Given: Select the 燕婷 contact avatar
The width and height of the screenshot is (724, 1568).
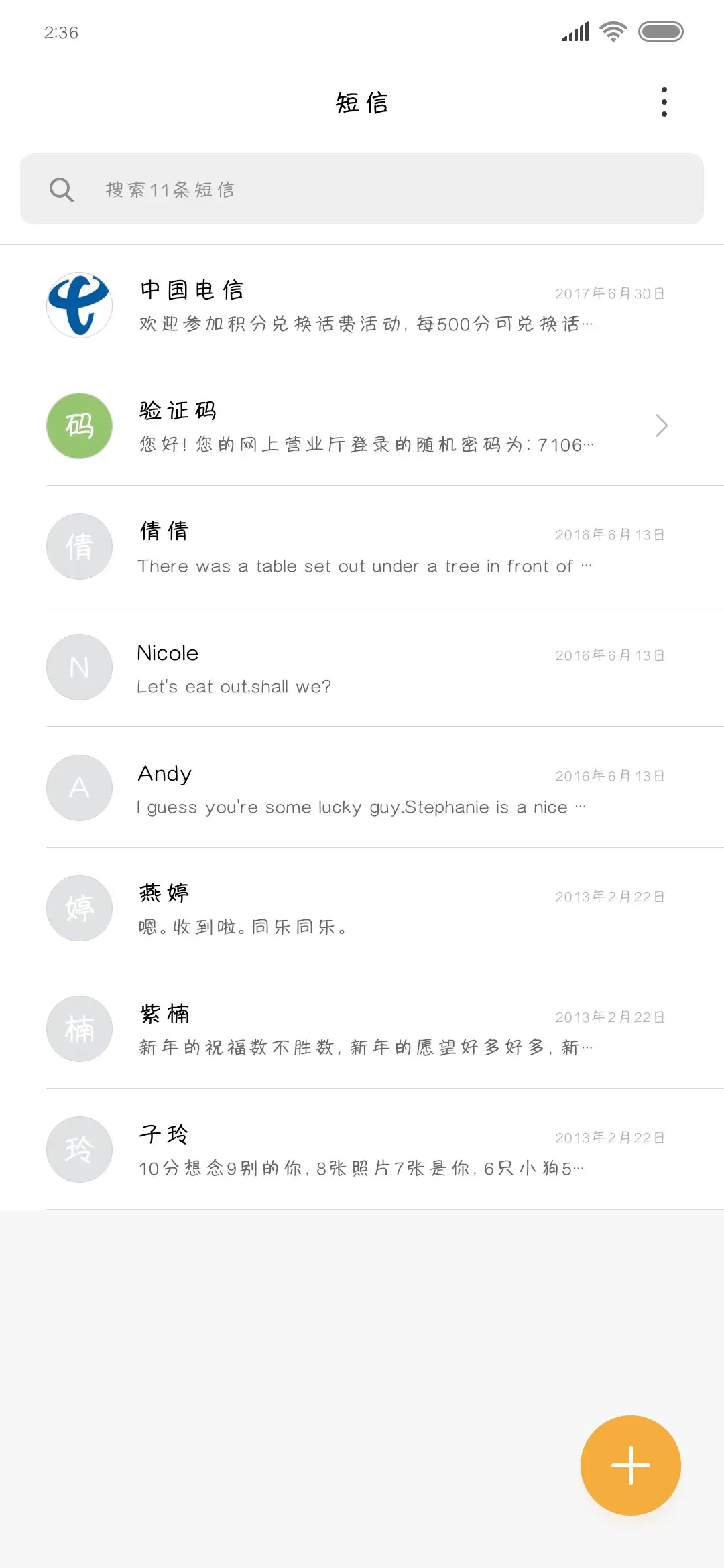Looking at the screenshot, I should [x=78, y=908].
